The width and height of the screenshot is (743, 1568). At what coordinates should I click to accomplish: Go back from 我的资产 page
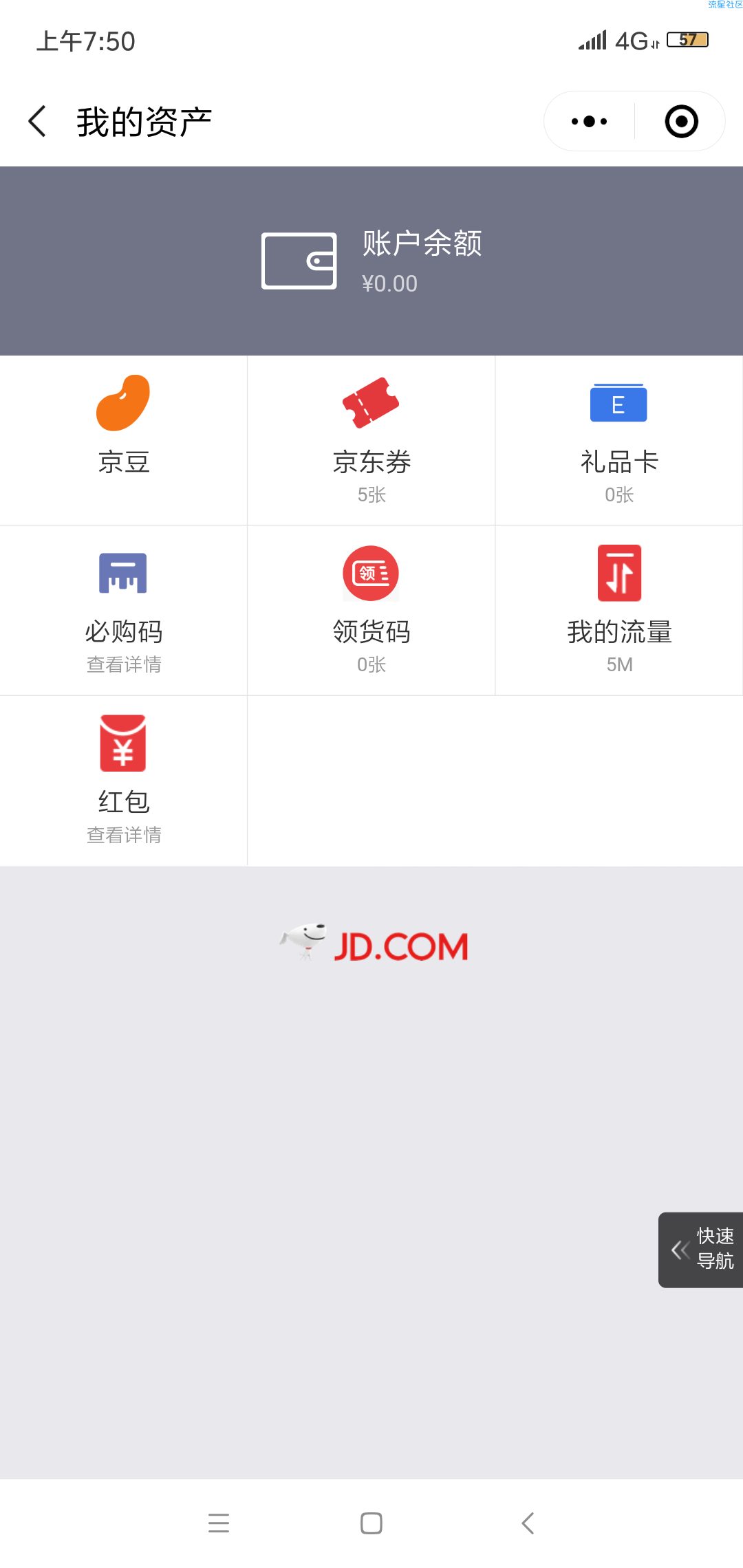click(x=37, y=122)
